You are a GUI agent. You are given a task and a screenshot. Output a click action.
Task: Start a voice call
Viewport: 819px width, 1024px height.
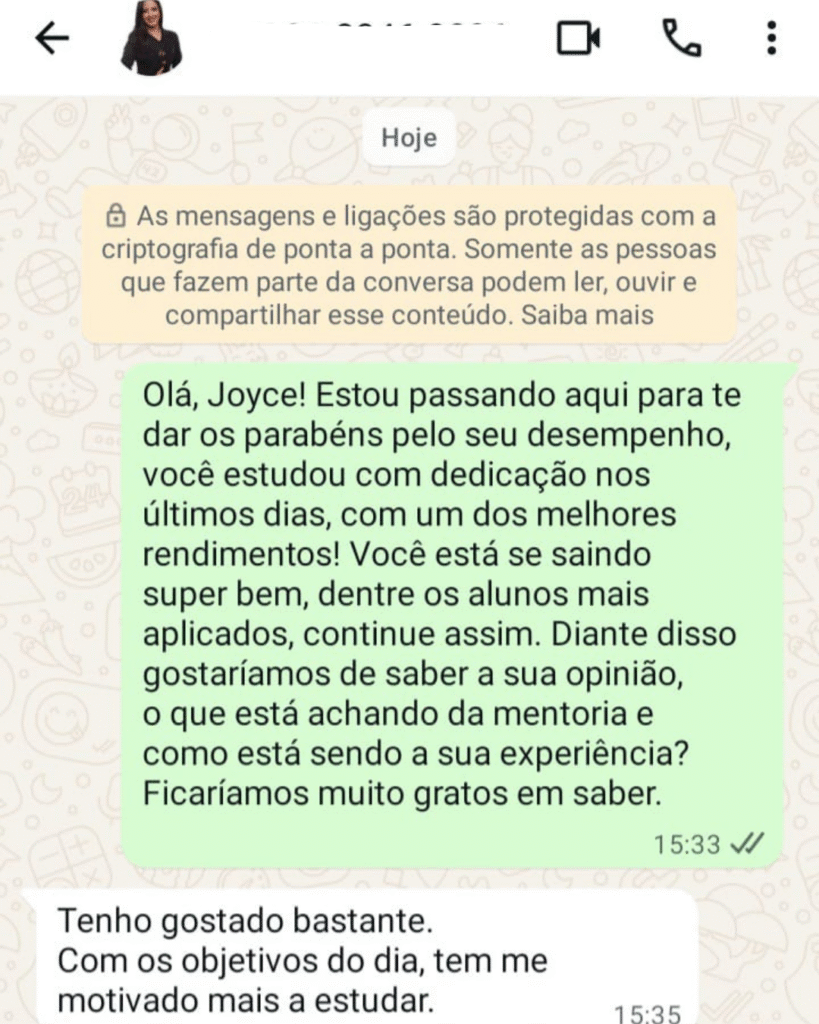(681, 39)
